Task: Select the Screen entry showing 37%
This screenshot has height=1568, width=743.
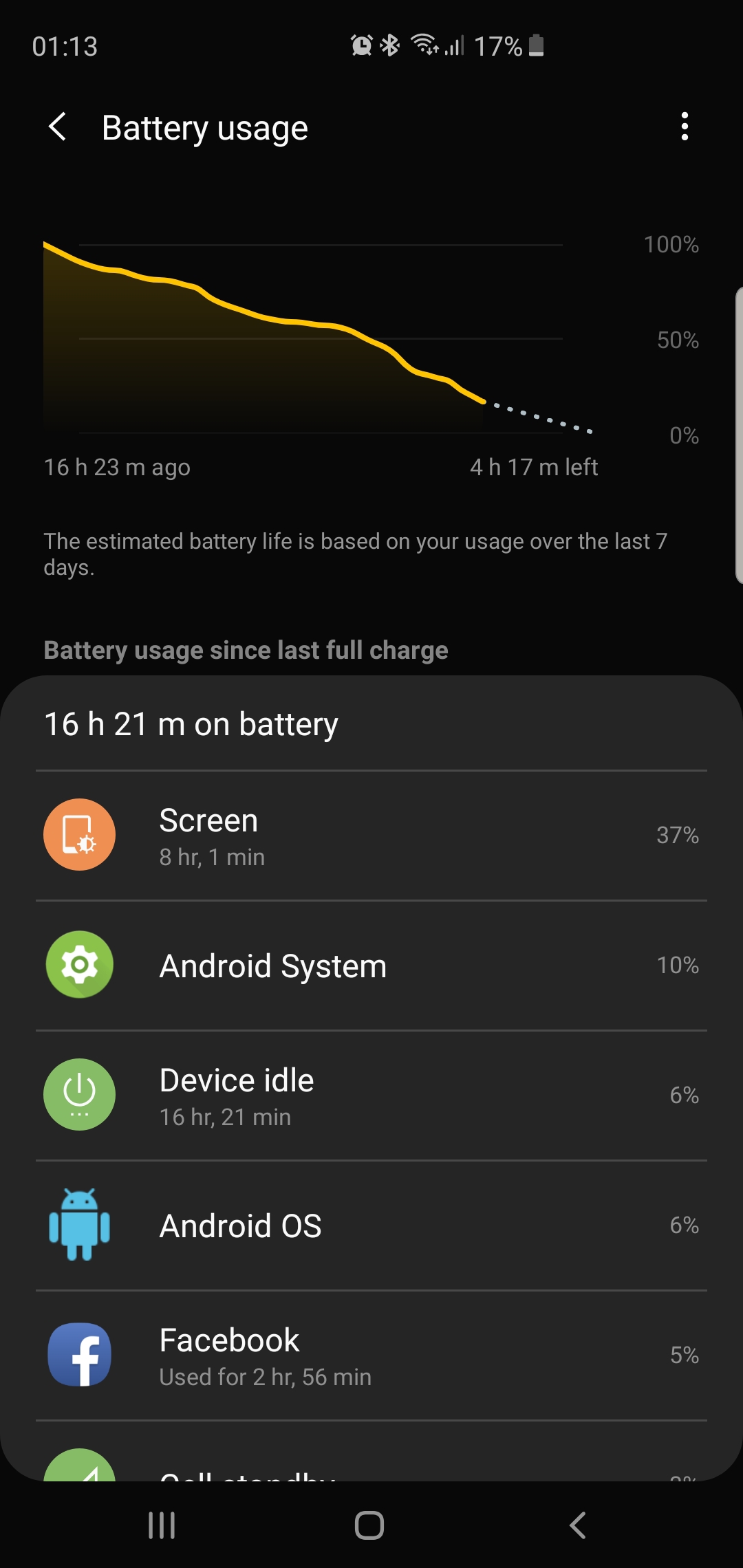Action: click(371, 835)
